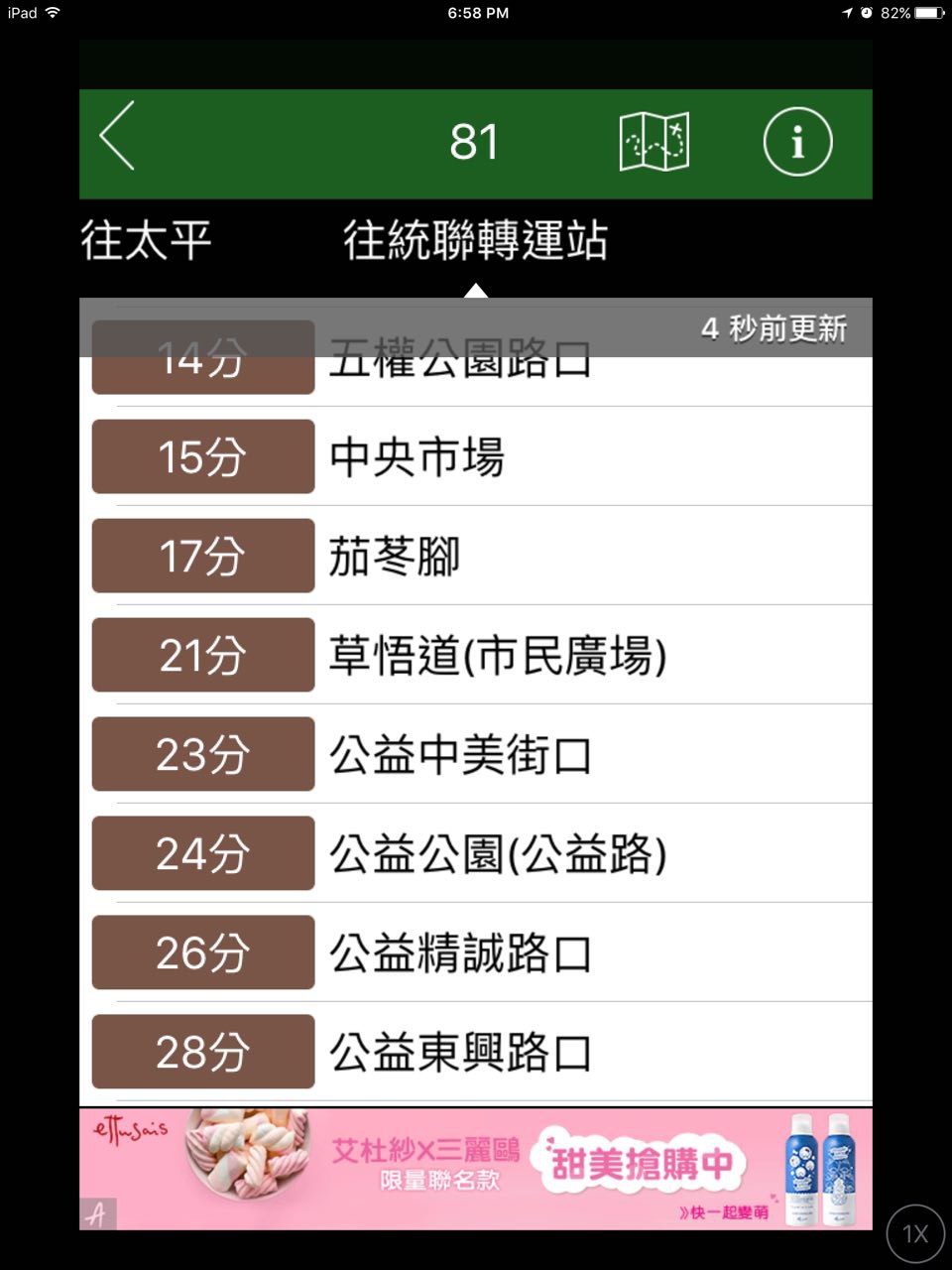
Task: Open the route map view
Action: coord(654,142)
